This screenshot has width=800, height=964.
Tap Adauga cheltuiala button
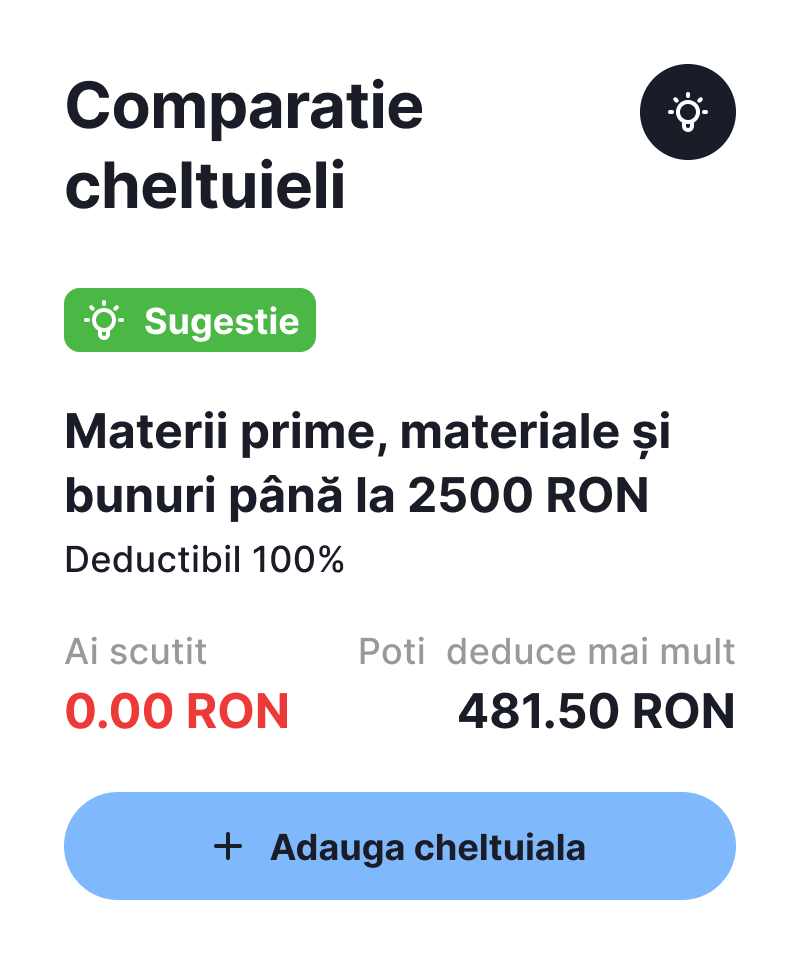coord(400,846)
